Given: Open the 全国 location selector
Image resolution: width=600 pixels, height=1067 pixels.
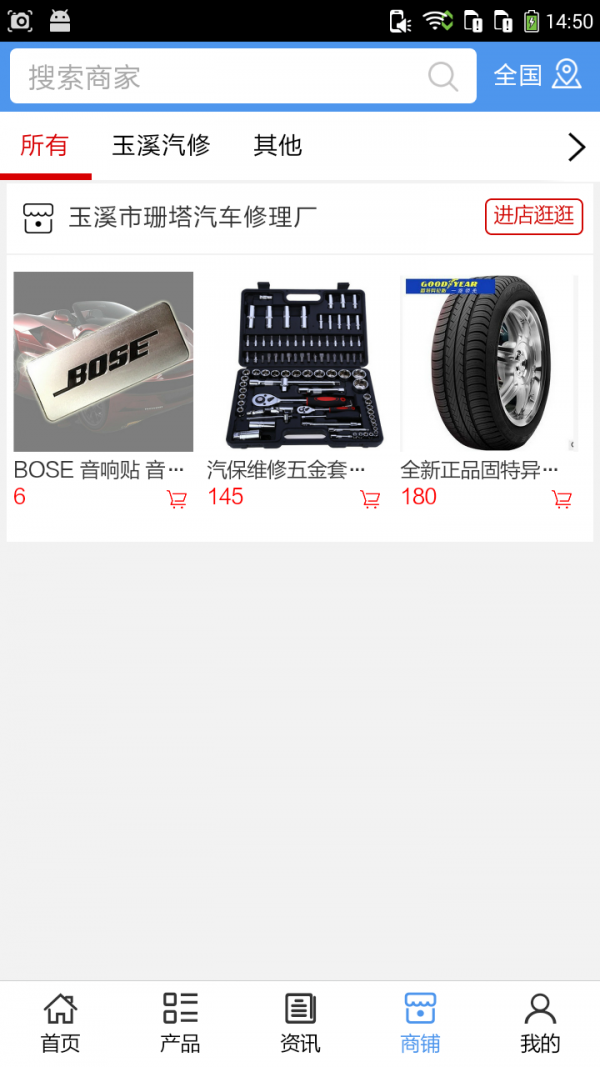Looking at the screenshot, I should (537, 75).
